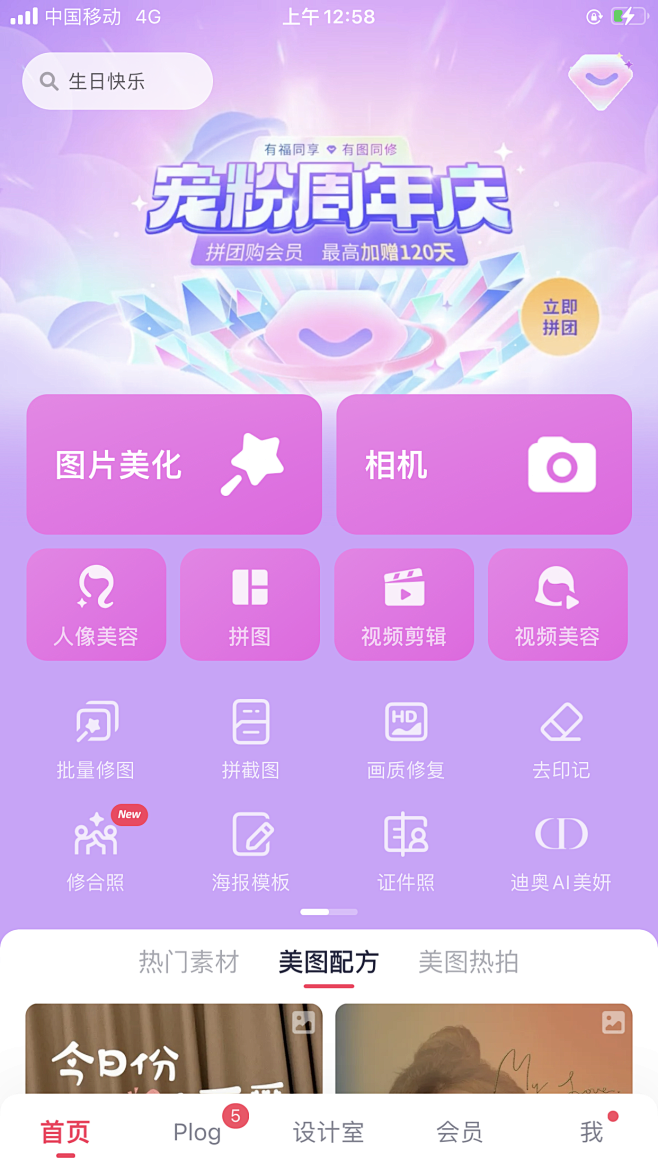
Task: Open 视频美容 video beautify
Action: [x=558, y=604]
